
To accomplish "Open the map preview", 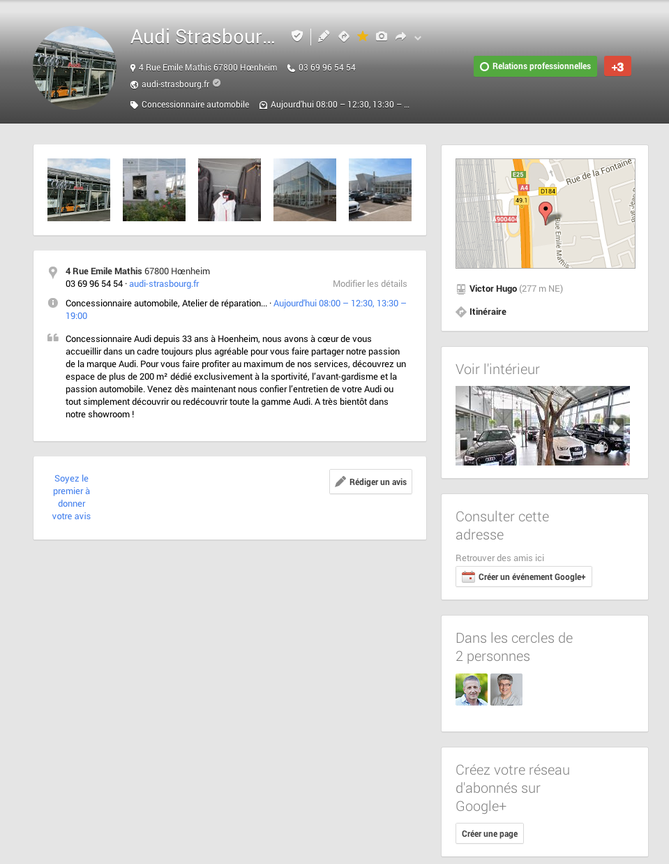I will tap(545, 213).
